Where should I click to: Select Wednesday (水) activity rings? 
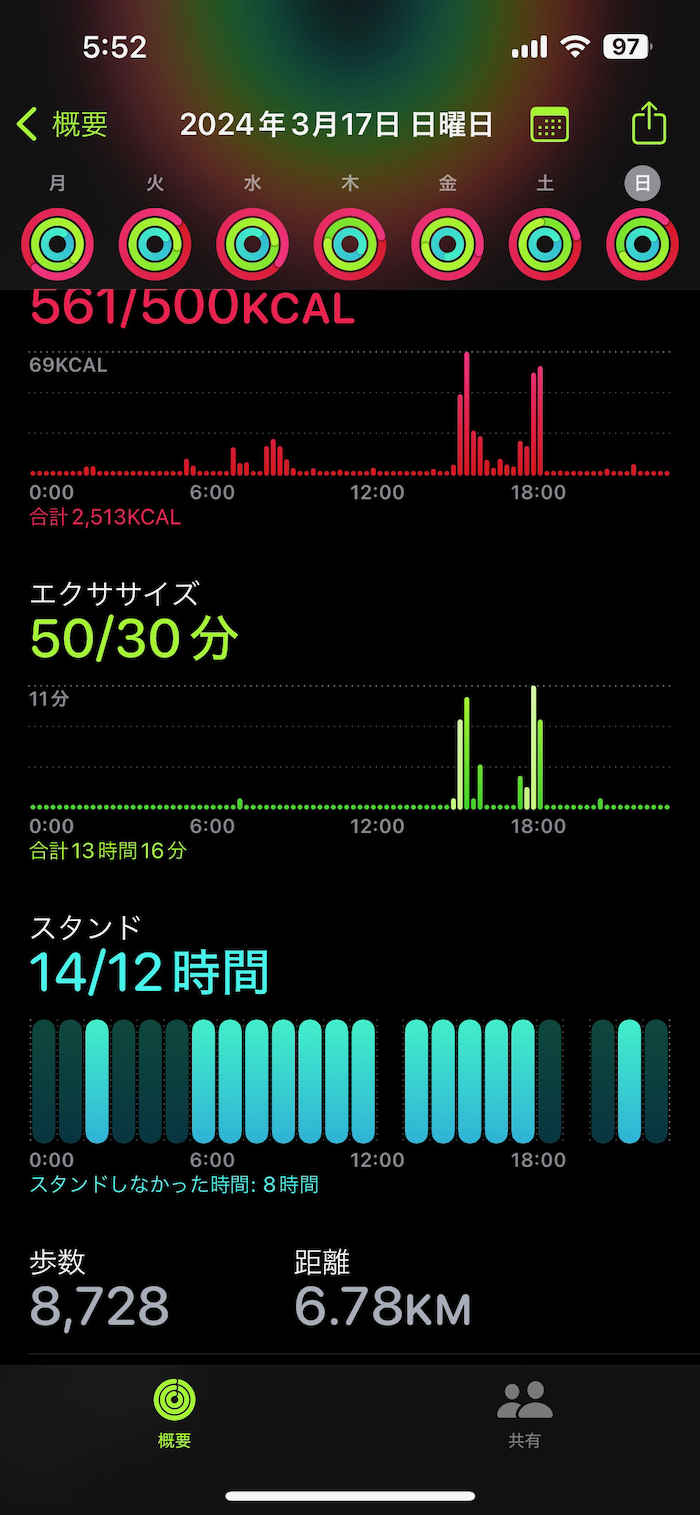[x=253, y=243]
